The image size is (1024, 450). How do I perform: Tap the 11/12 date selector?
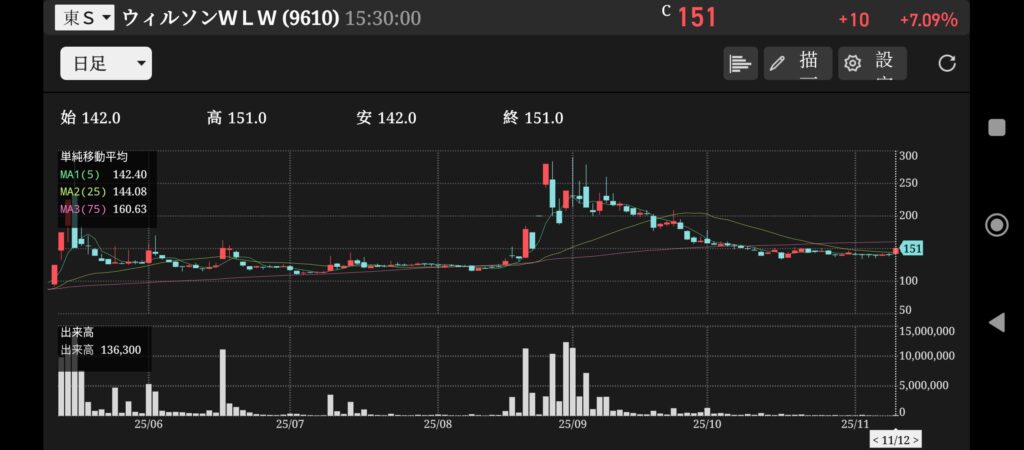895,439
